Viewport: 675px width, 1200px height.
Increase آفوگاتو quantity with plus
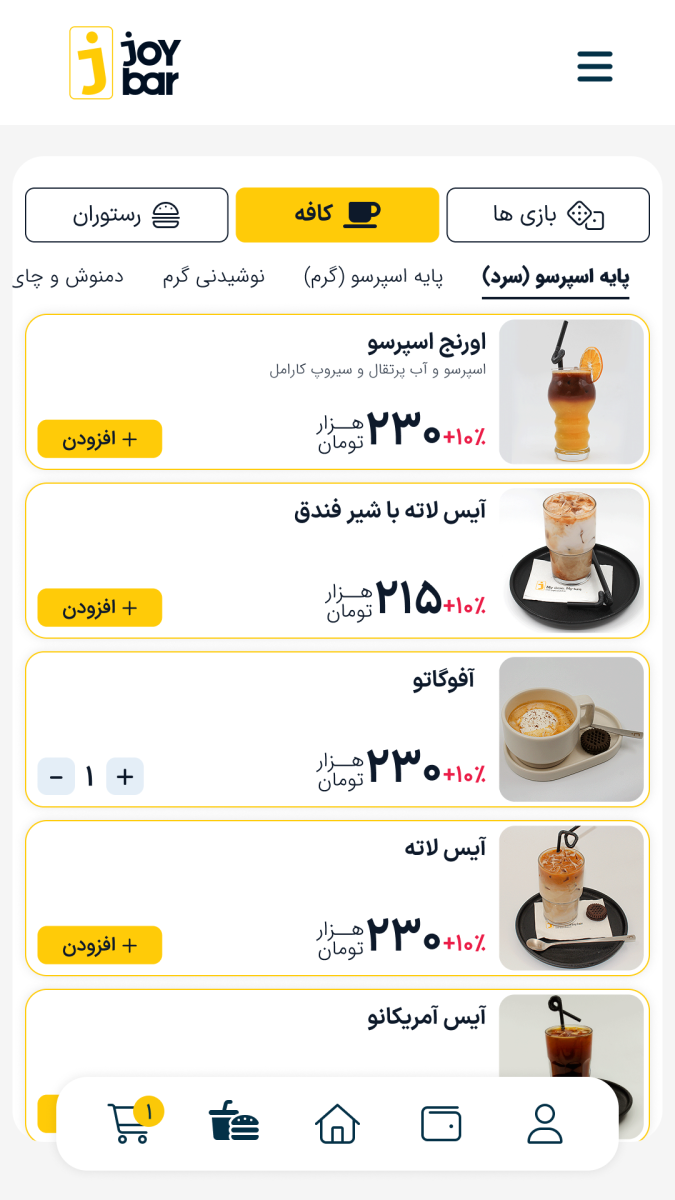125,777
